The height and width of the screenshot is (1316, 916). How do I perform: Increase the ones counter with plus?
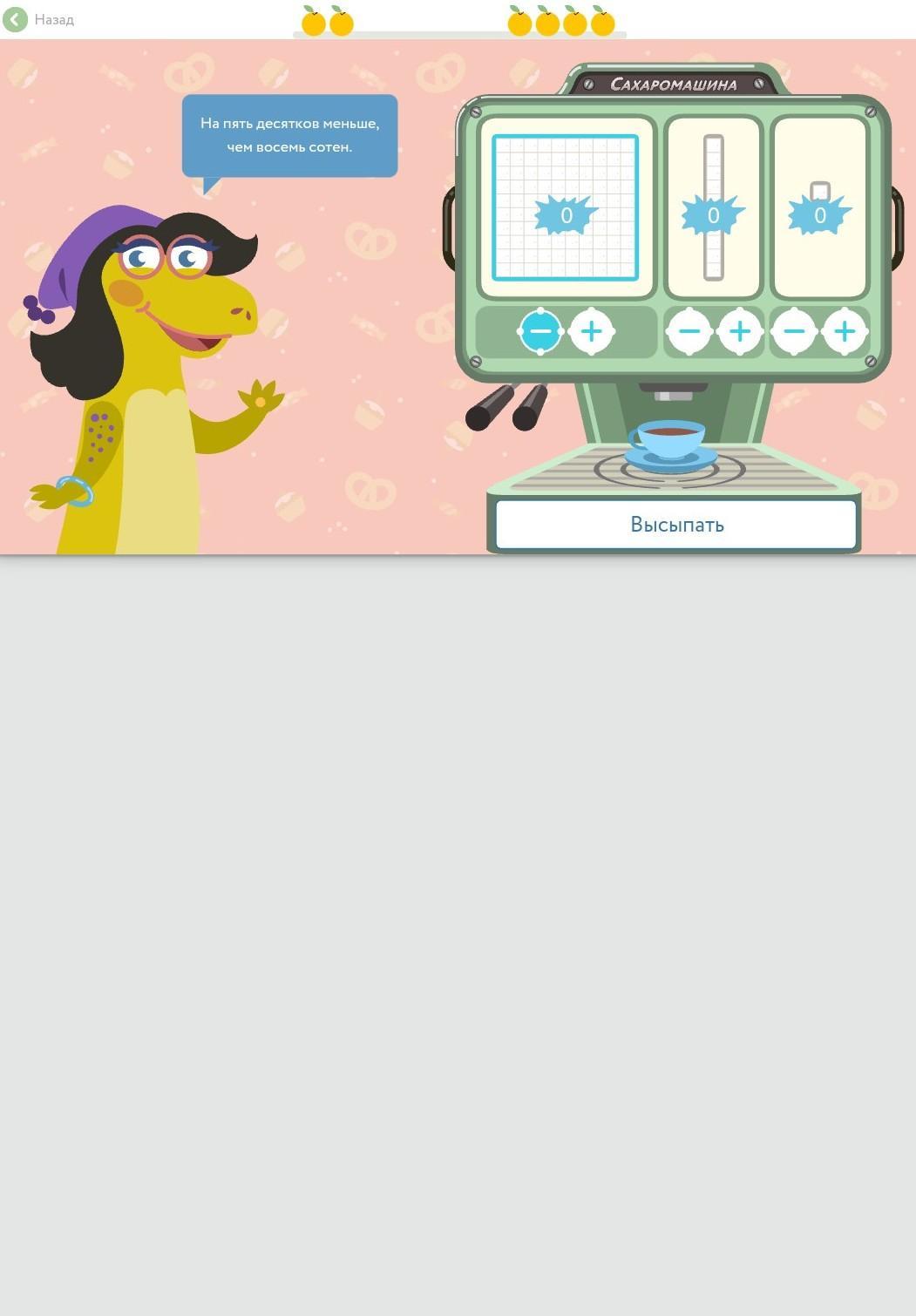point(845,331)
